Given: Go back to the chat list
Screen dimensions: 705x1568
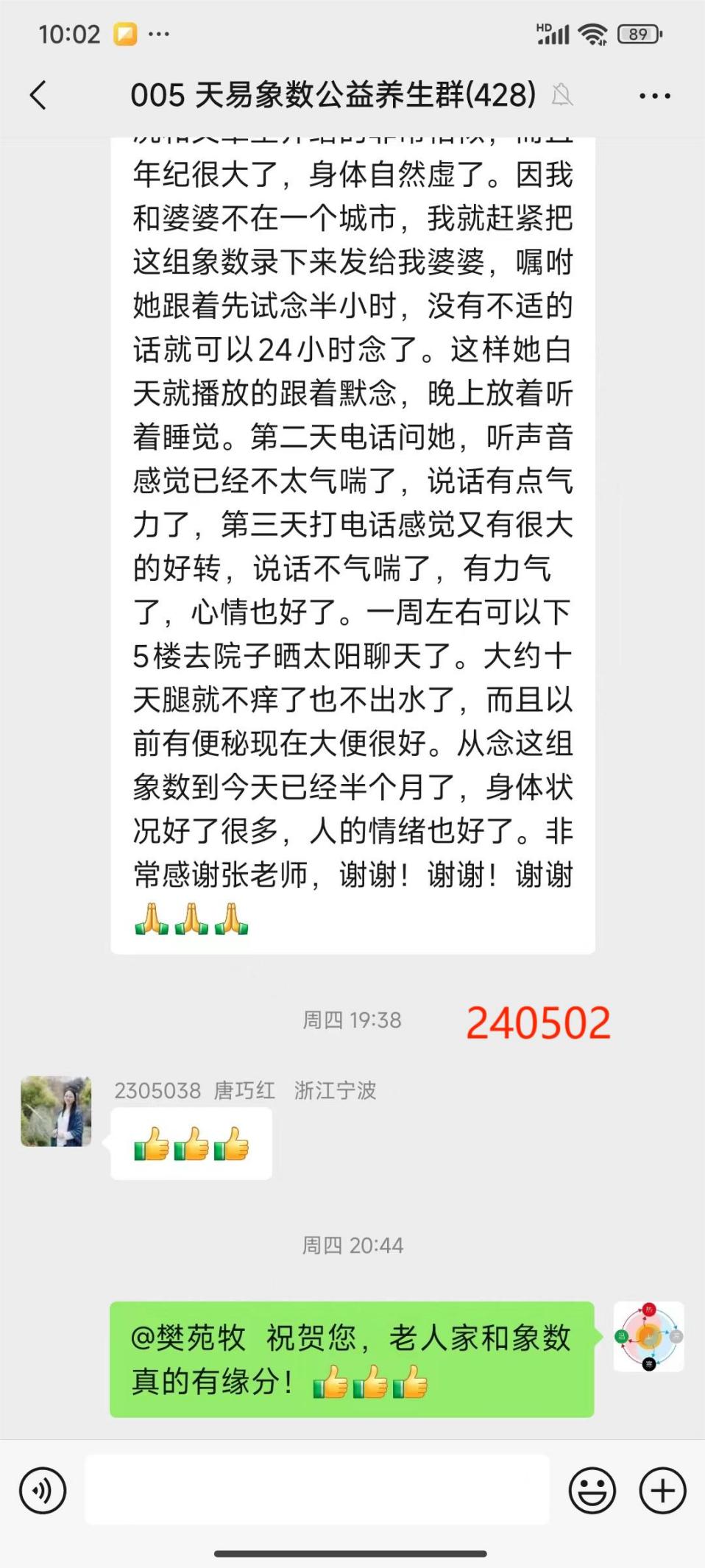Looking at the screenshot, I should point(38,96).
